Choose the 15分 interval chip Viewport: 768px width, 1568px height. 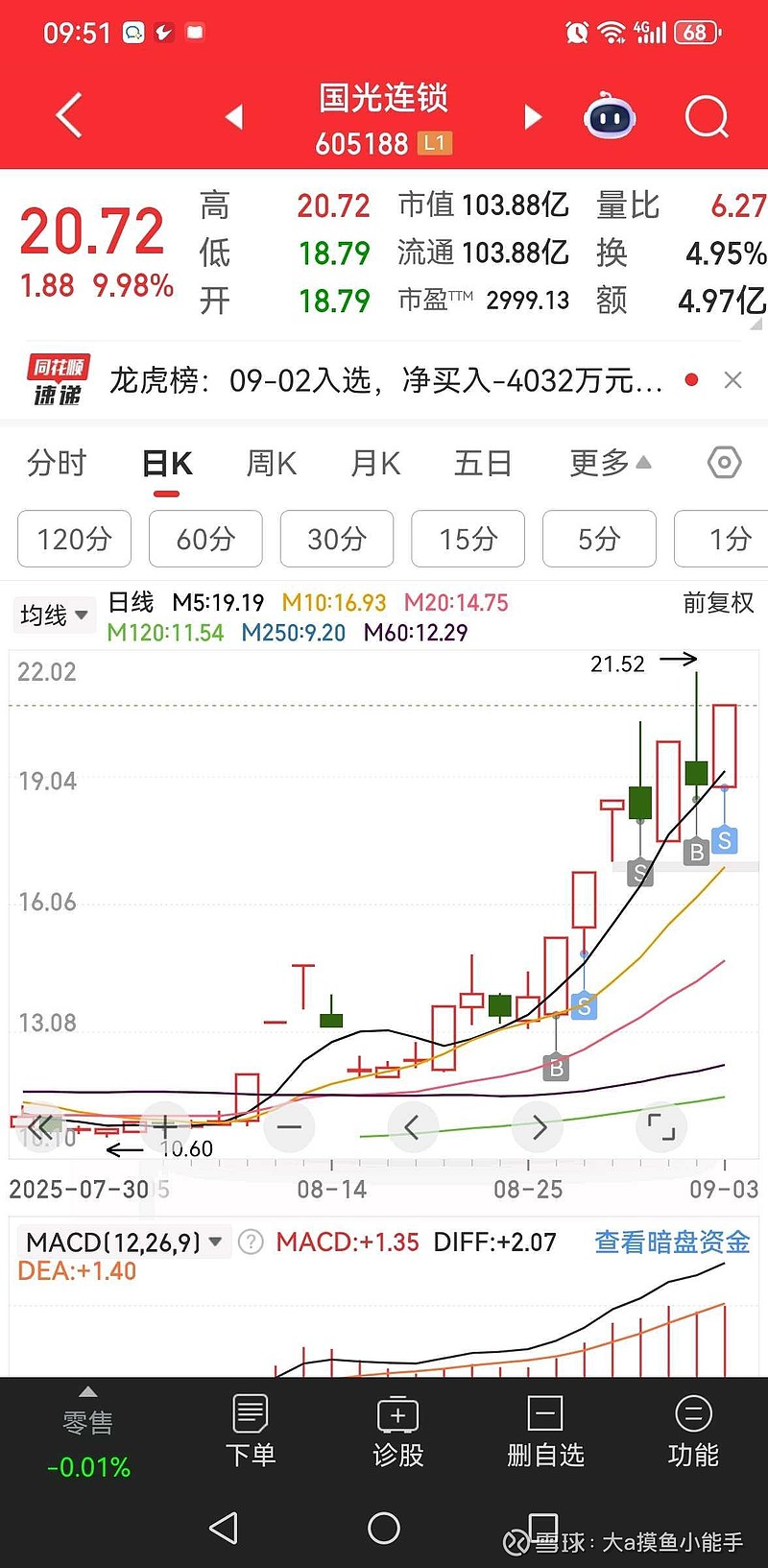(468, 539)
